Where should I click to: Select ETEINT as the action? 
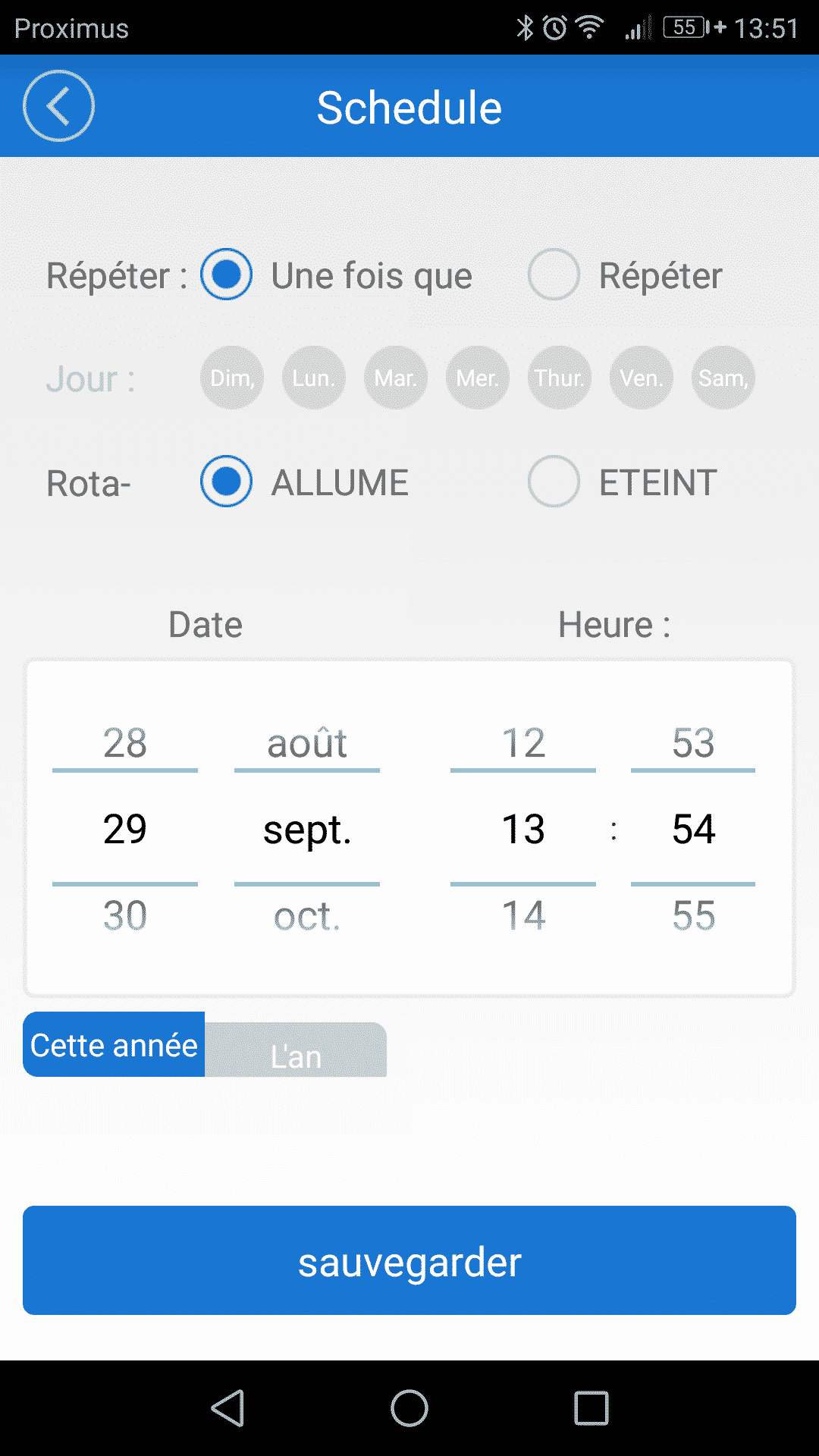pos(554,482)
